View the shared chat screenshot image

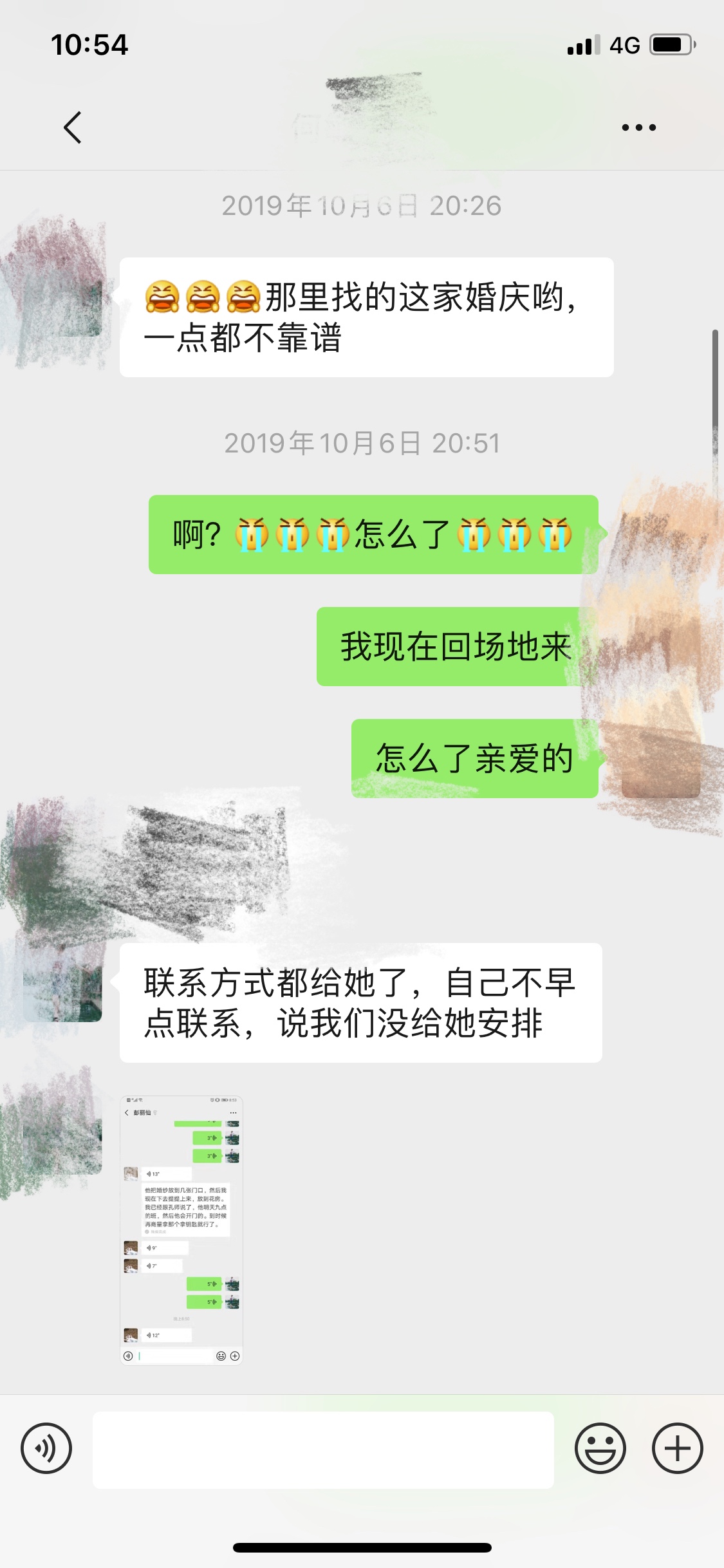[181, 1229]
